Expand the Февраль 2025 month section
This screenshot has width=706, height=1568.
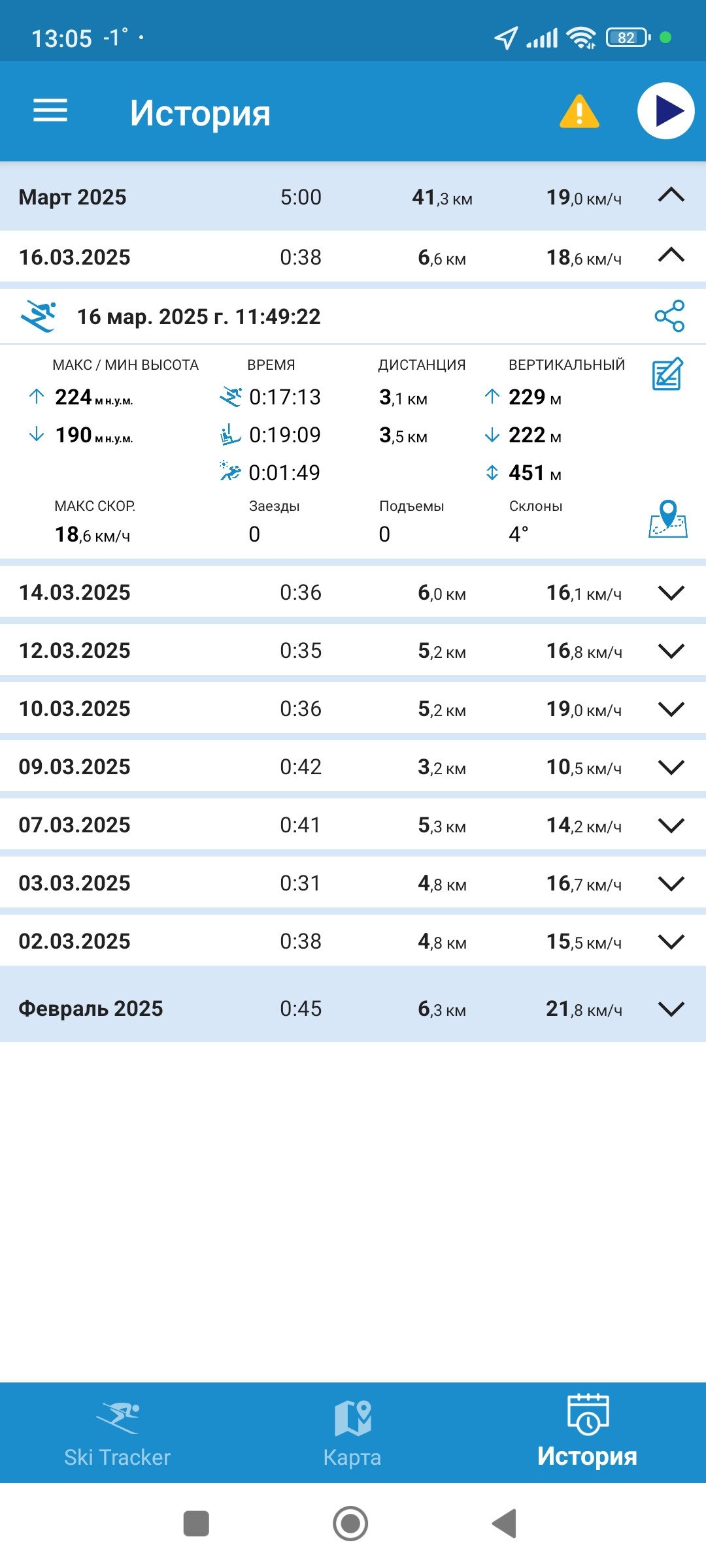coord(671,1009)
